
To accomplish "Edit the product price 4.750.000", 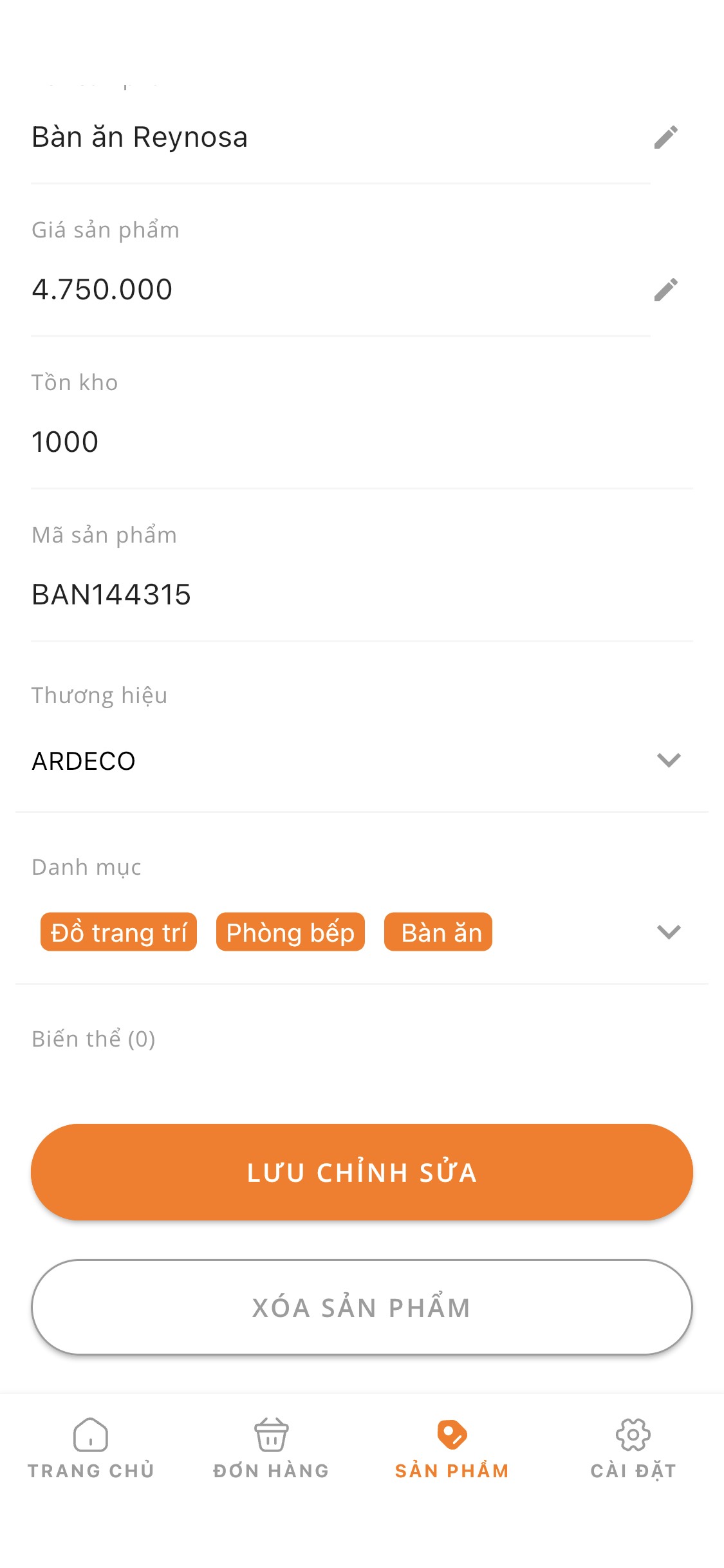I will [x=666, y=290].
